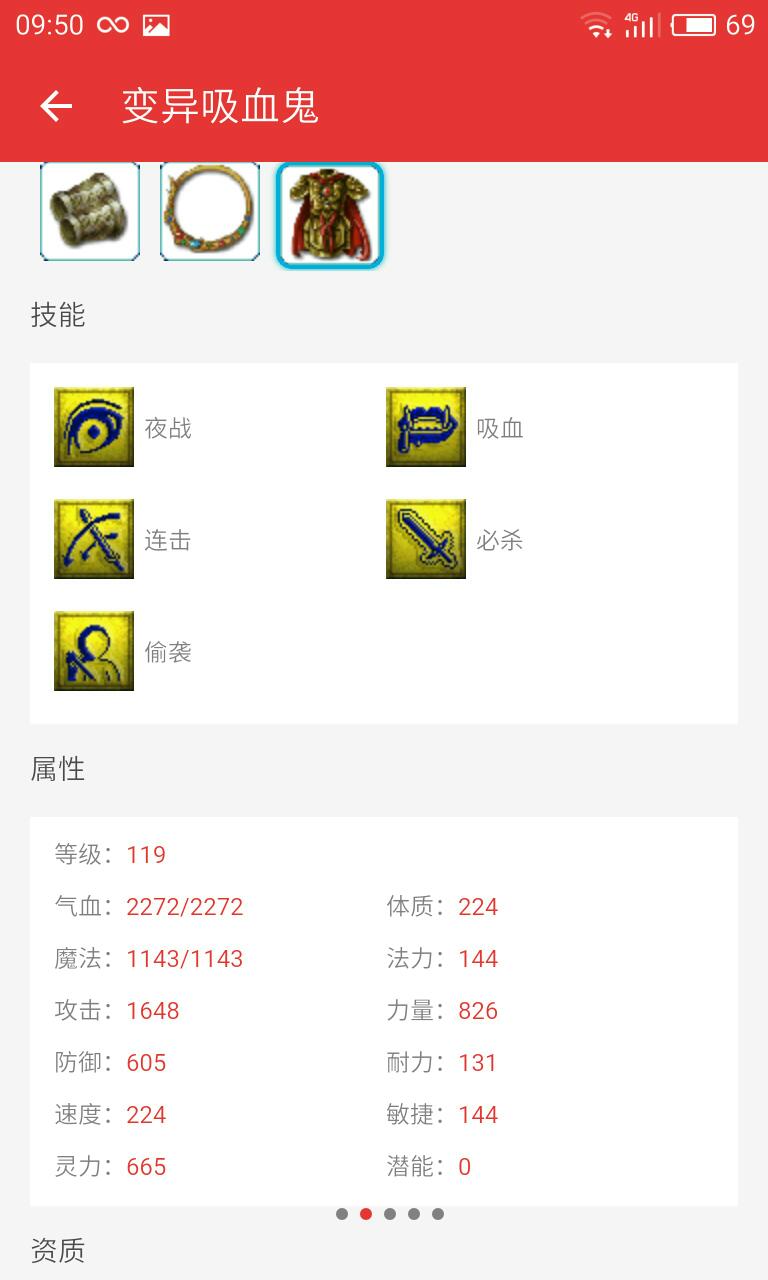Viewport: 768px width, 1280px height.
Task: Tap the 偷袭 skill icon
Action: [x=94, y=652]
